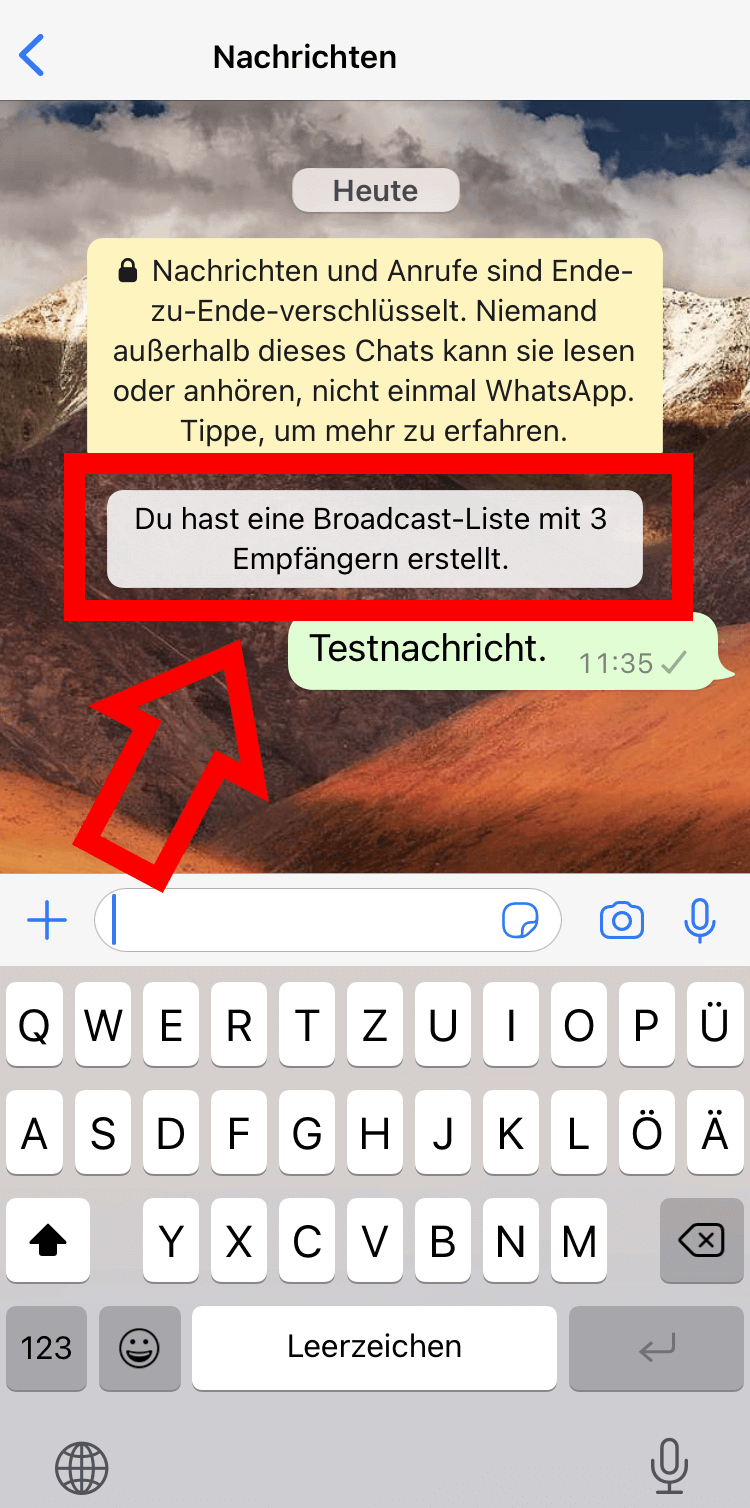Enable shift on the keyboard
The height and width of the screenshot is (1508, 750).
click(47, 1241)
